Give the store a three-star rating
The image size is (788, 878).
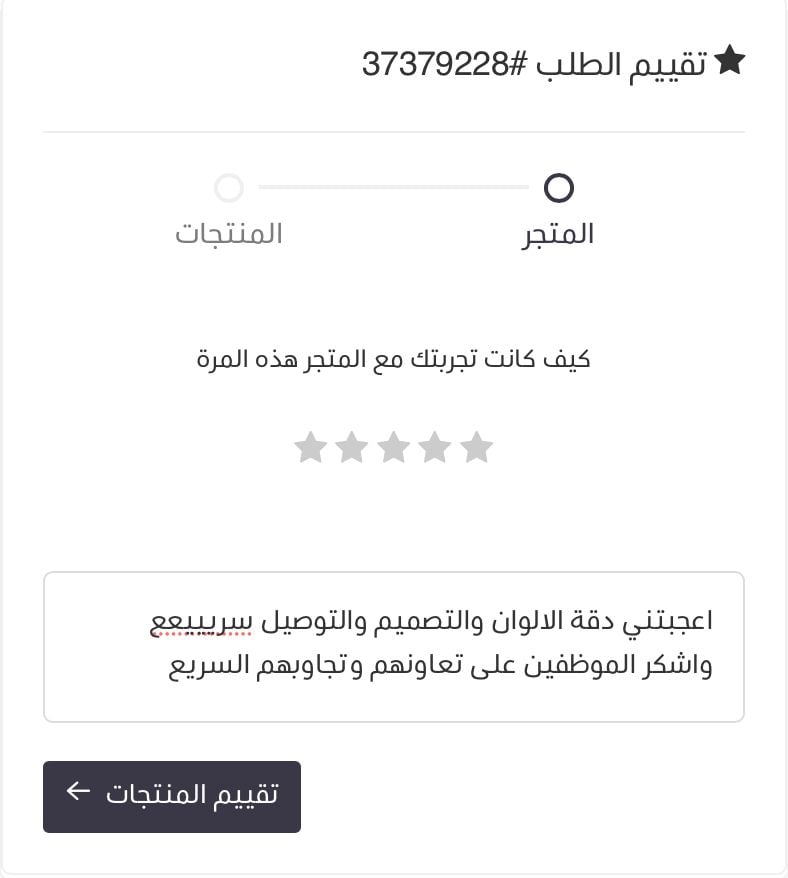pos(393,448)
